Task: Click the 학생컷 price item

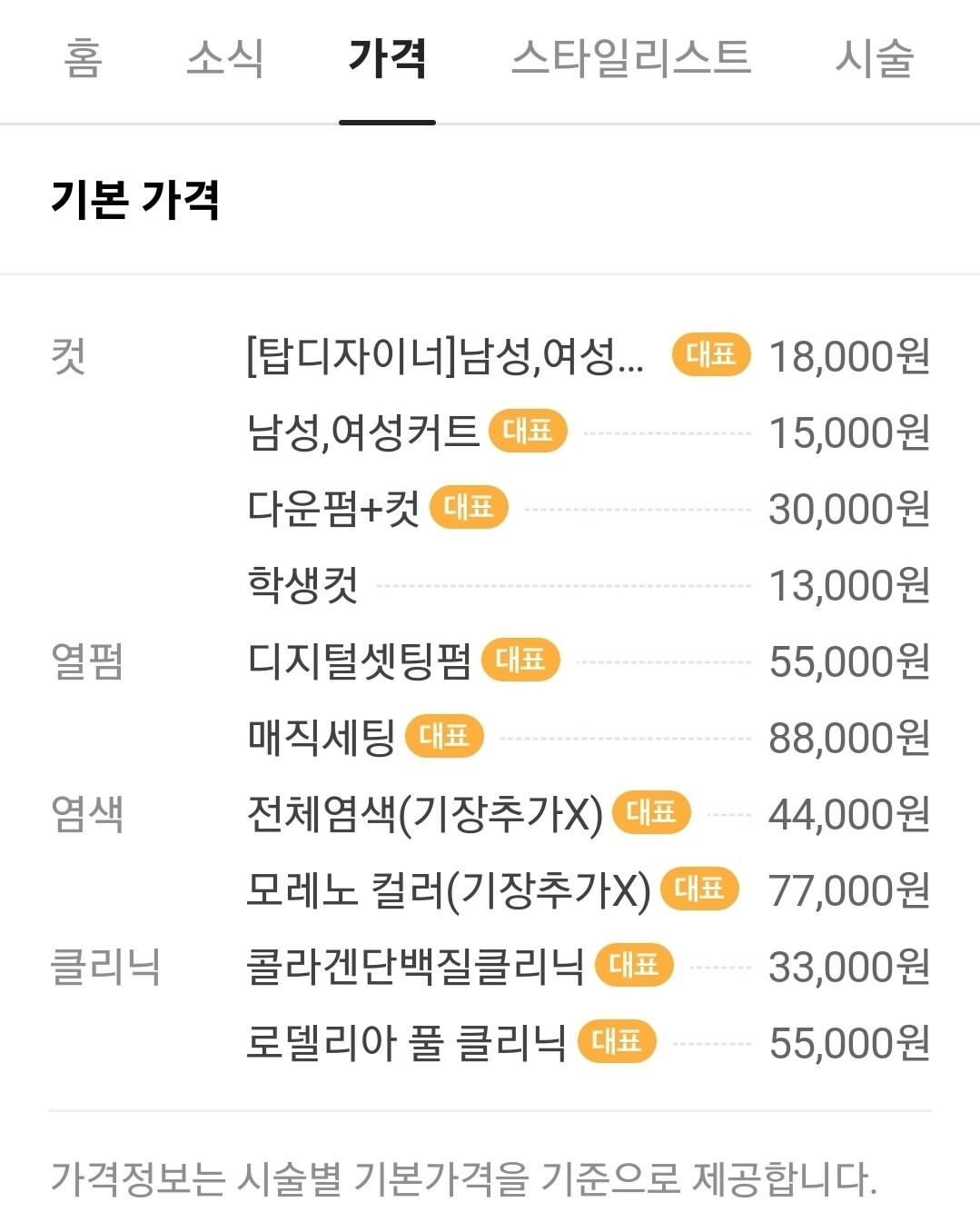Action: 299,585
